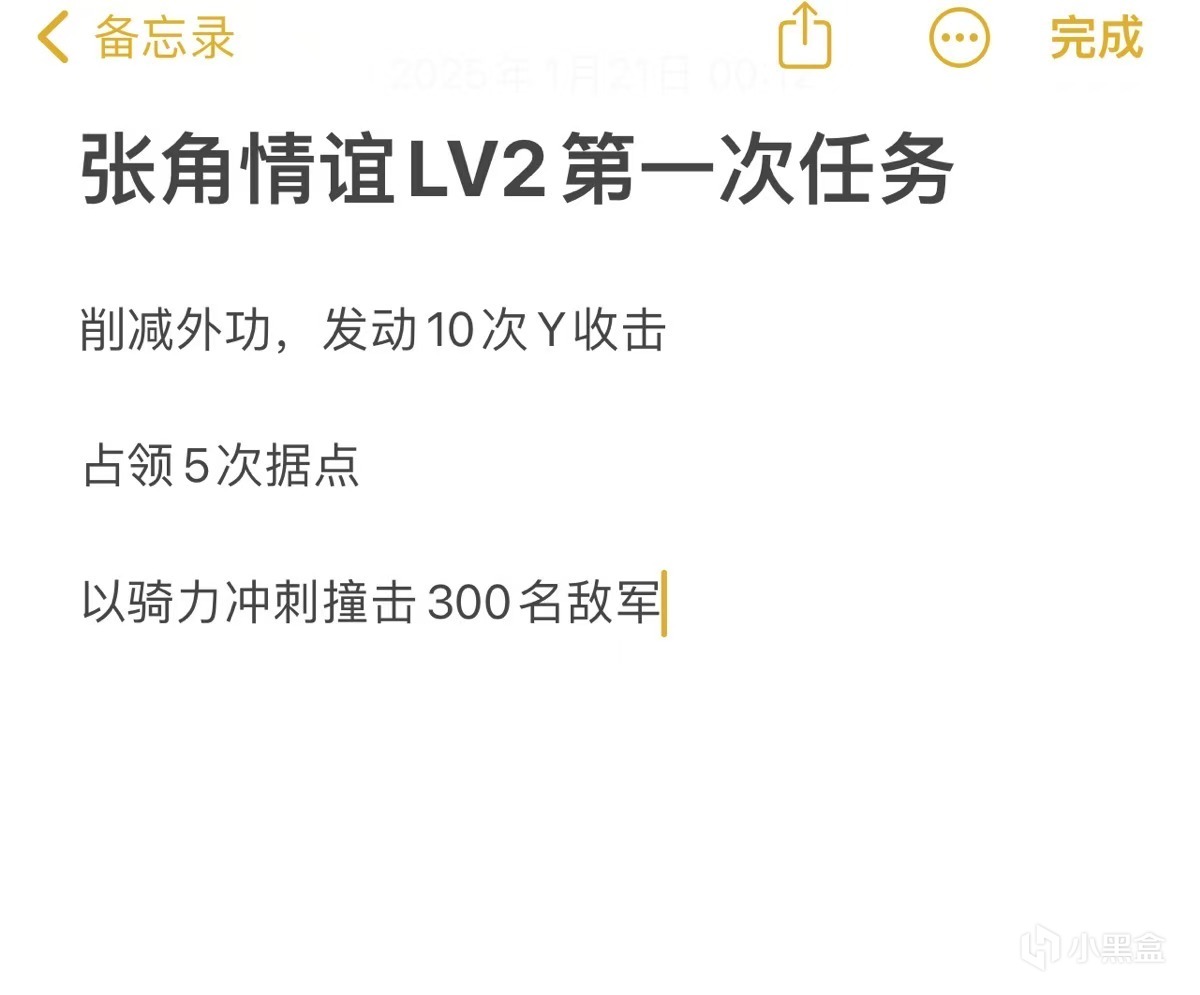Go back to the 备忘录 list
The width and height of the screenshot is (1200, 995).
tap(136, 38)
